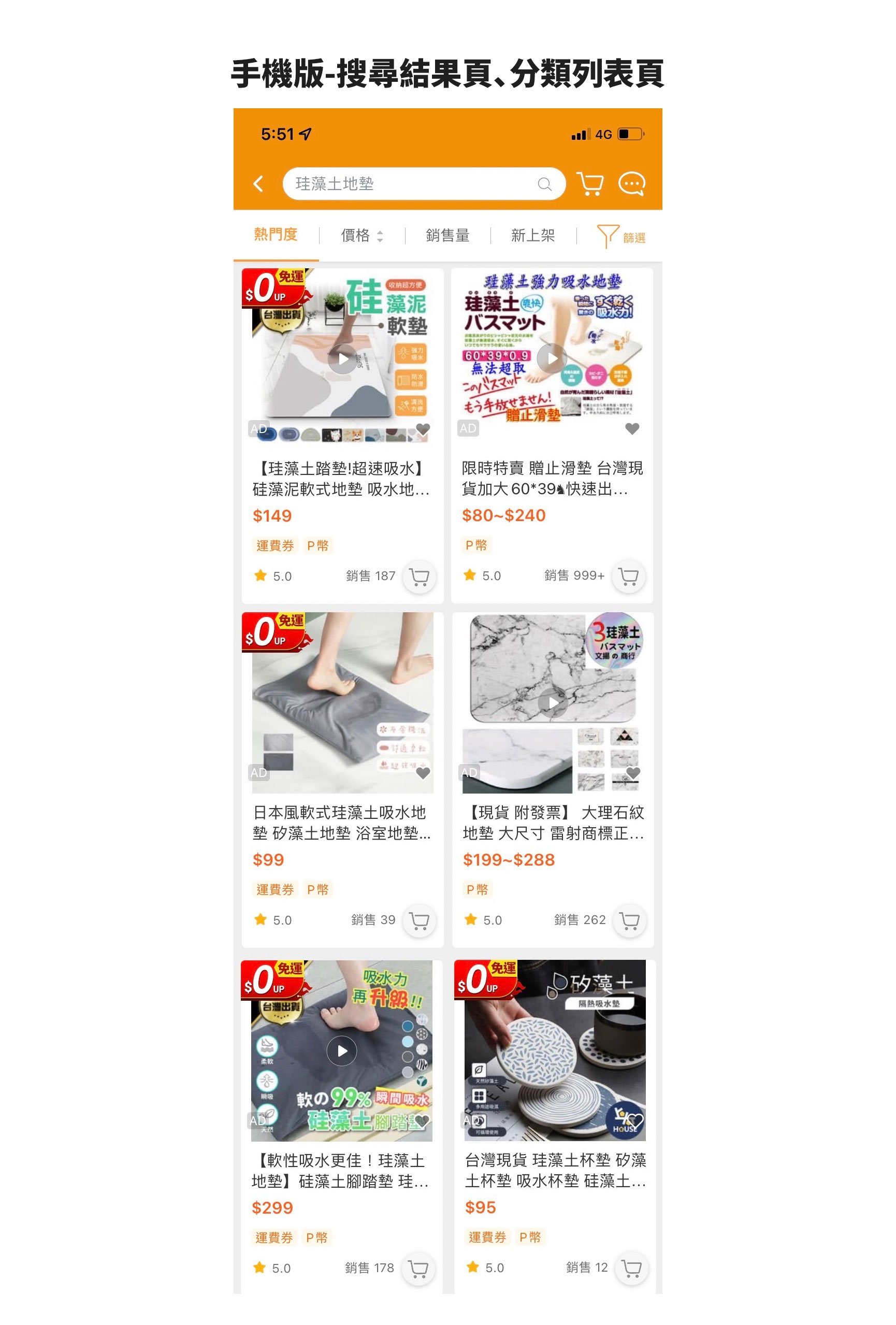Add the $80~$240 item to cart
Image resolution: width=896 pixels, height=1325 pixels.
click(x=629, y=577)
